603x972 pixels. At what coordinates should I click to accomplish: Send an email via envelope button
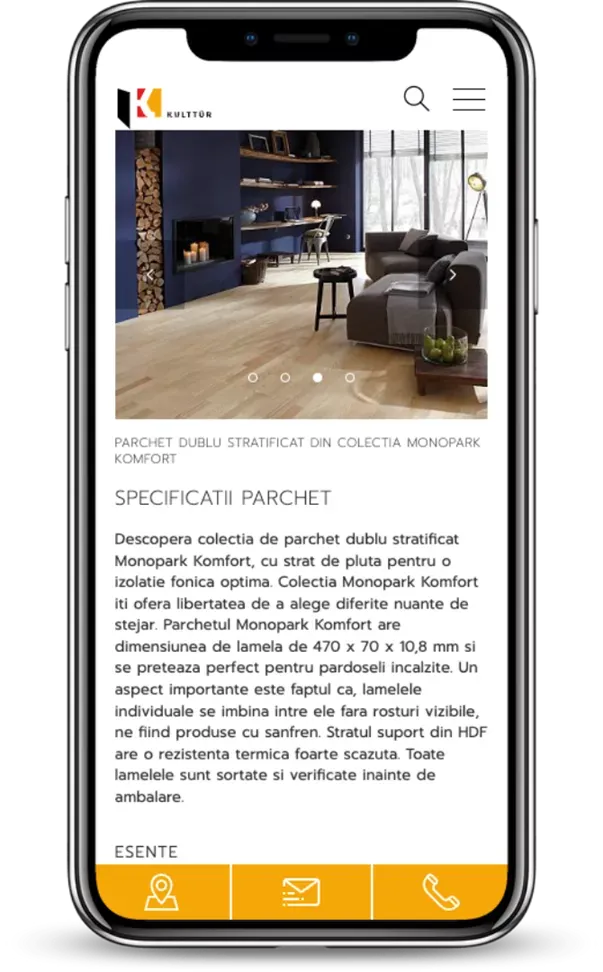(301, 892)
